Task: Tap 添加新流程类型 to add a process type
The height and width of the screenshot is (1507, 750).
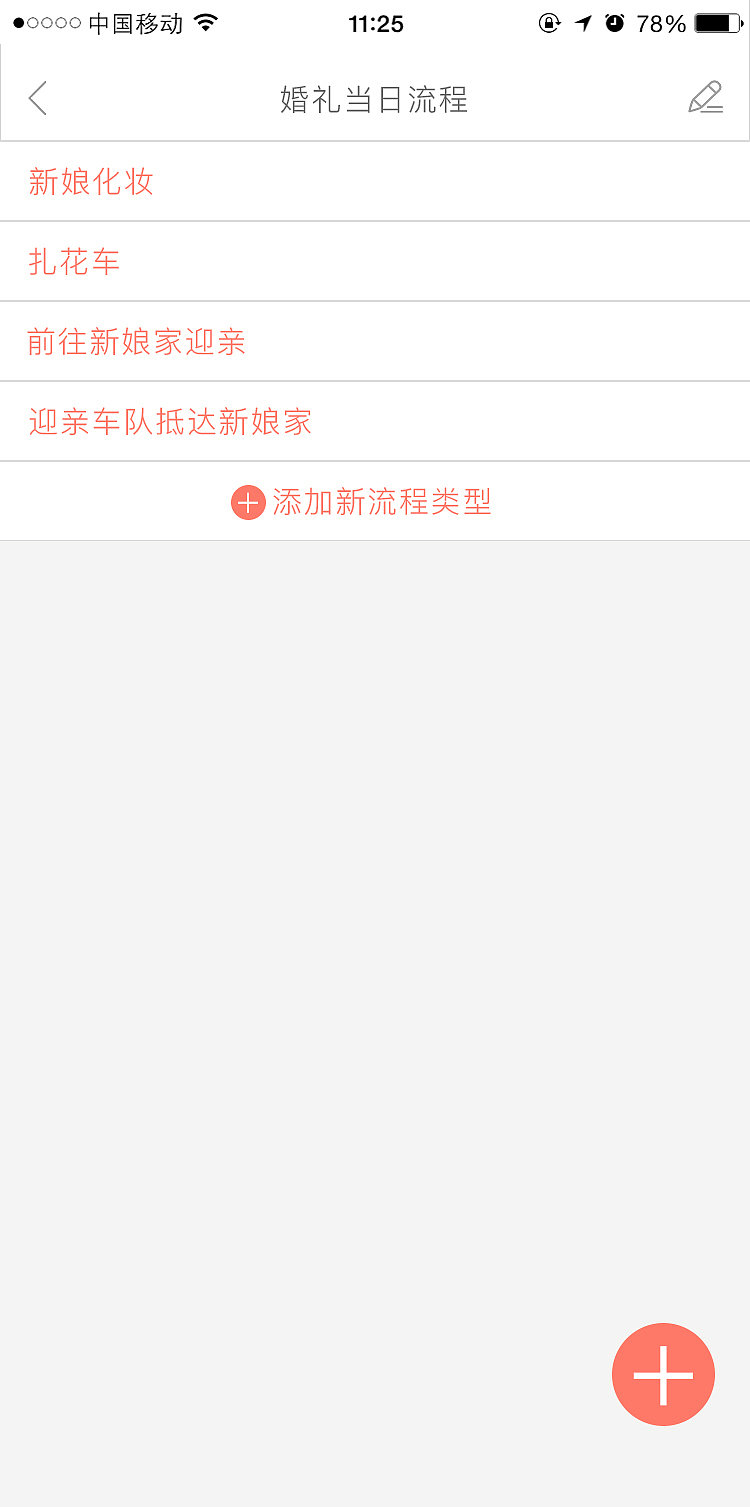Action: [x=383, y=502]
